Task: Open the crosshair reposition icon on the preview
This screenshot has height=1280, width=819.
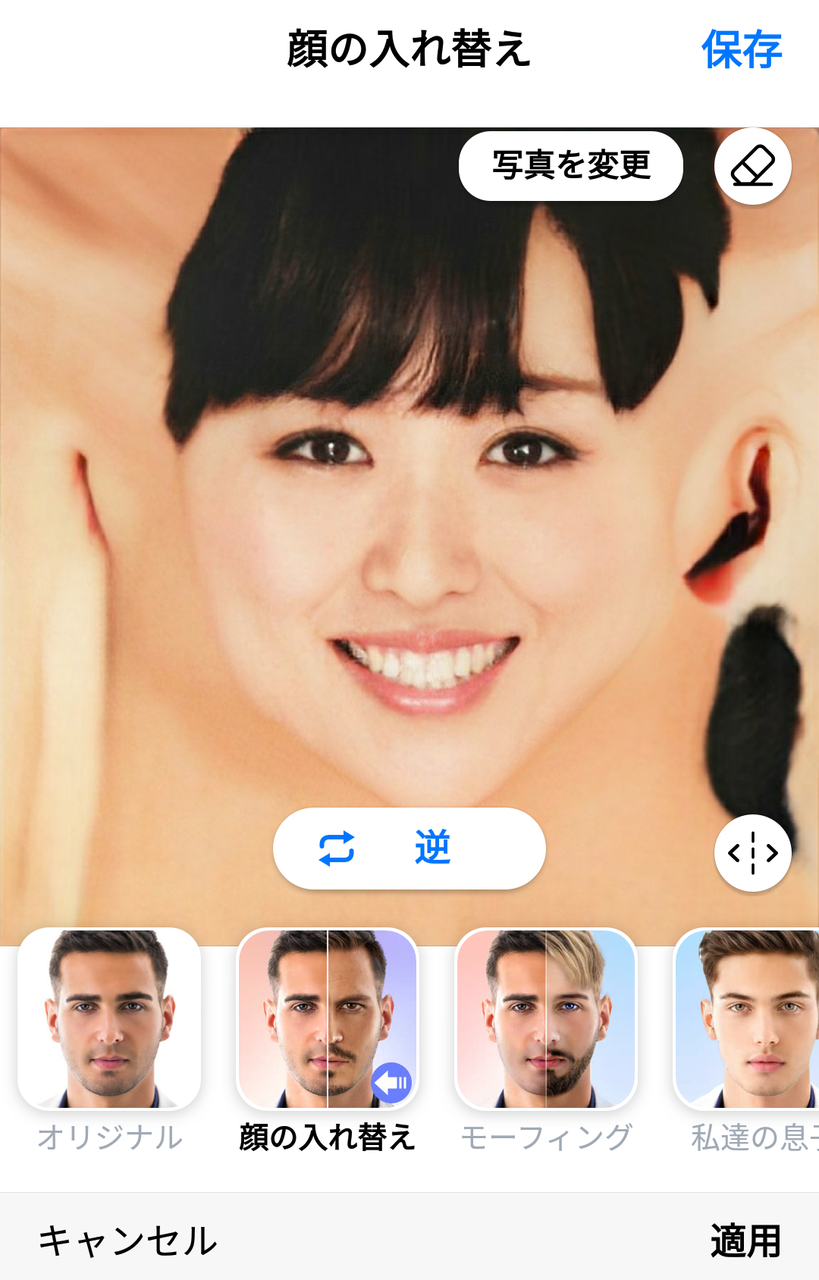Action: point(752,852)
